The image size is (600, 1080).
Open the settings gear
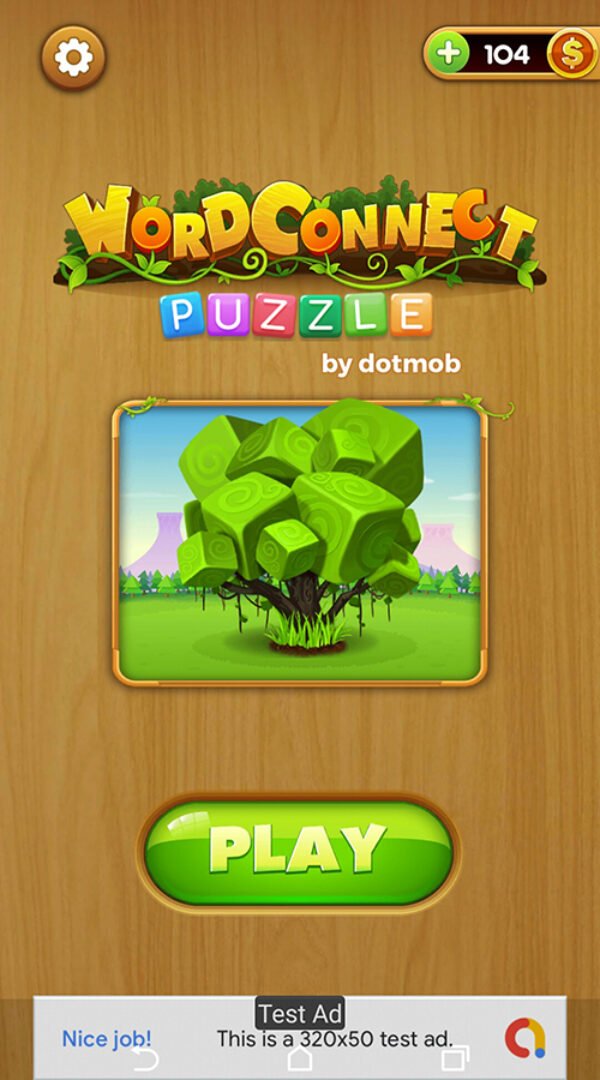[x=73, y=58]
